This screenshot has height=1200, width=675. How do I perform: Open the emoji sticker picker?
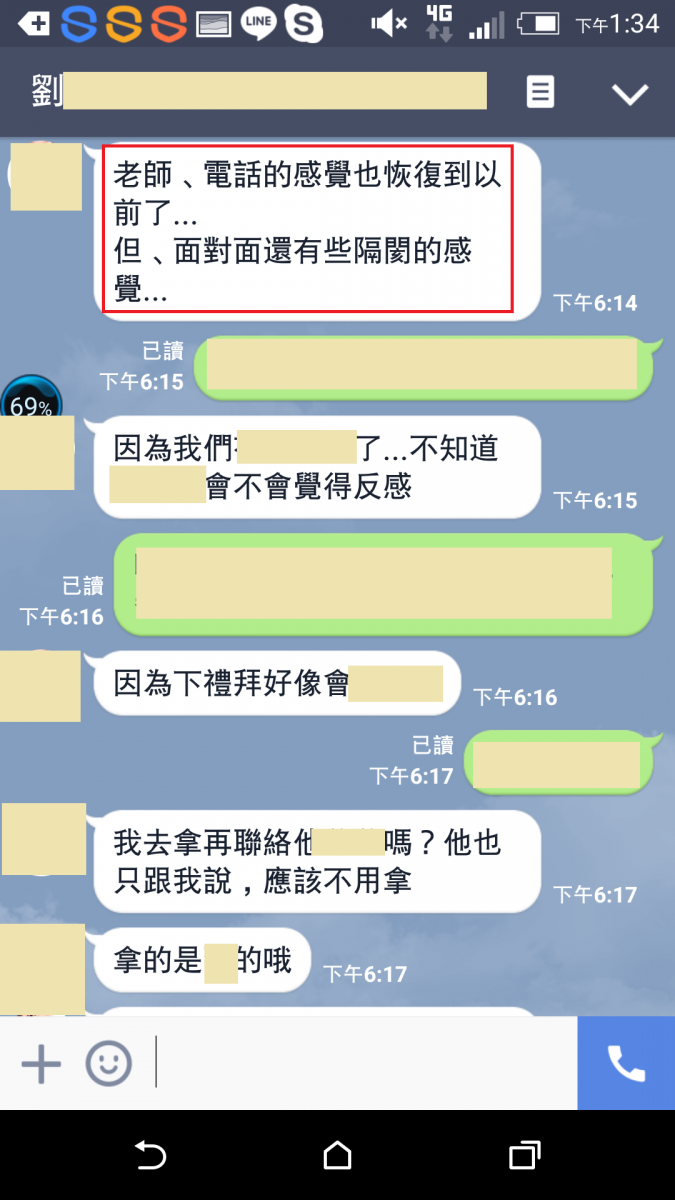click(x=108, y=1064)
